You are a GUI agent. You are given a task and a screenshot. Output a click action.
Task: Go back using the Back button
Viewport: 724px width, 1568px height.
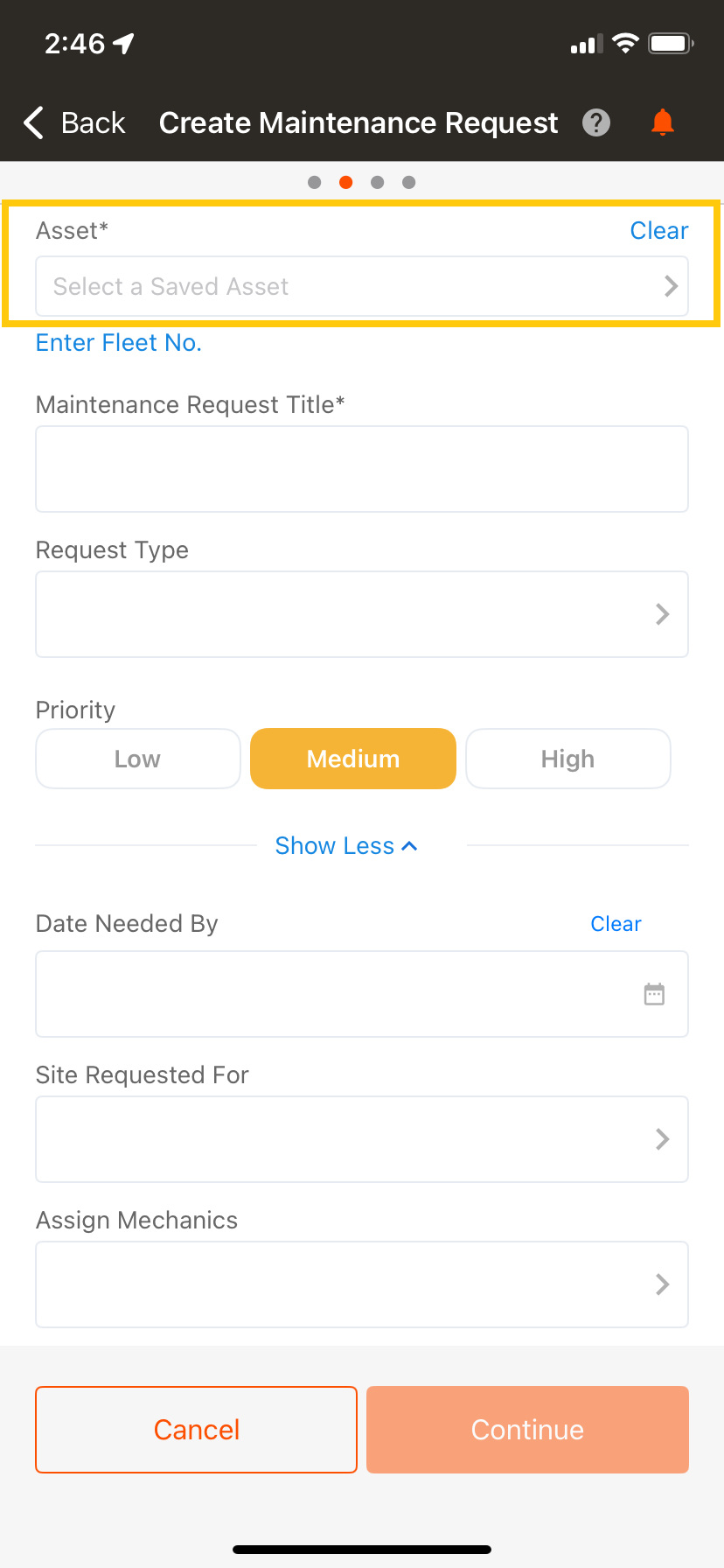(74, 122)
